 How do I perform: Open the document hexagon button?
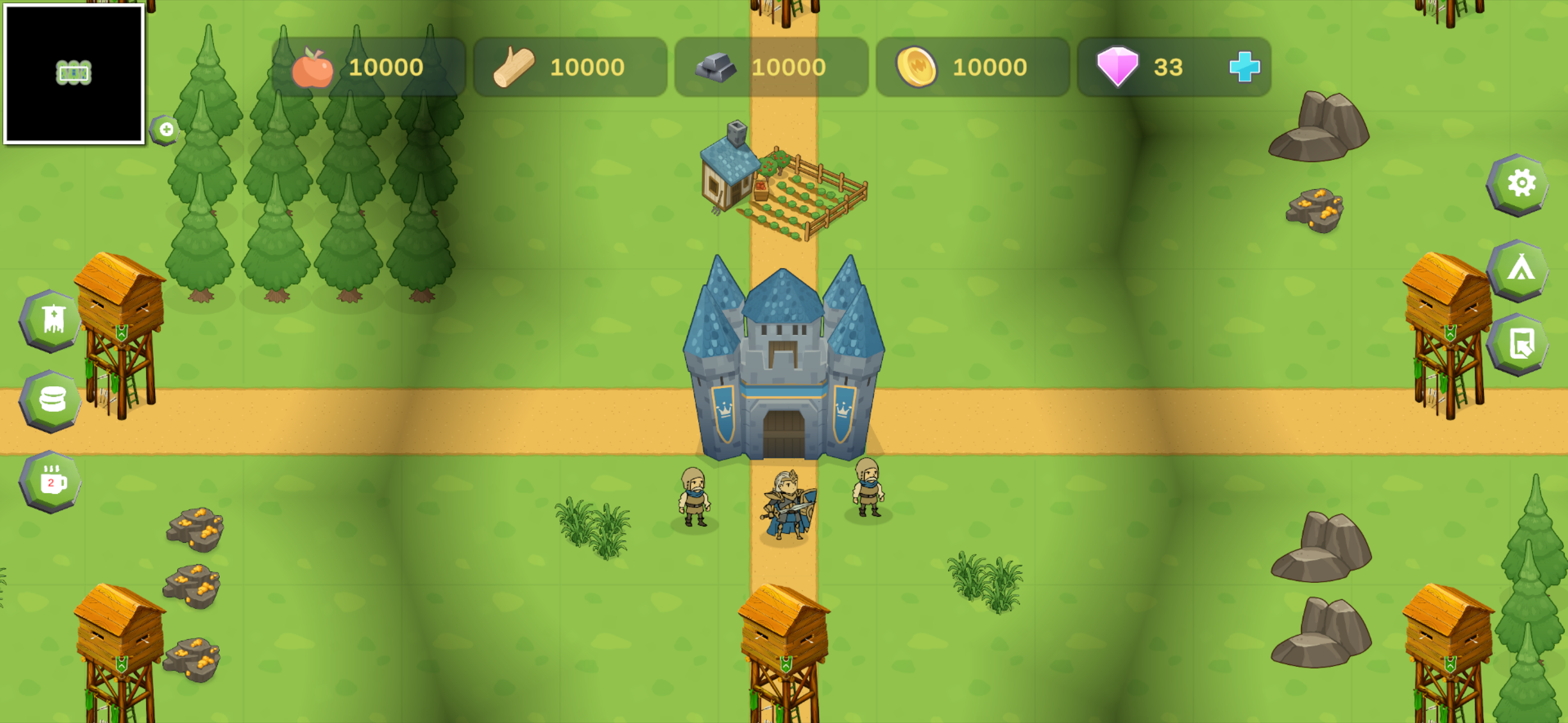tap(1520, 345)
